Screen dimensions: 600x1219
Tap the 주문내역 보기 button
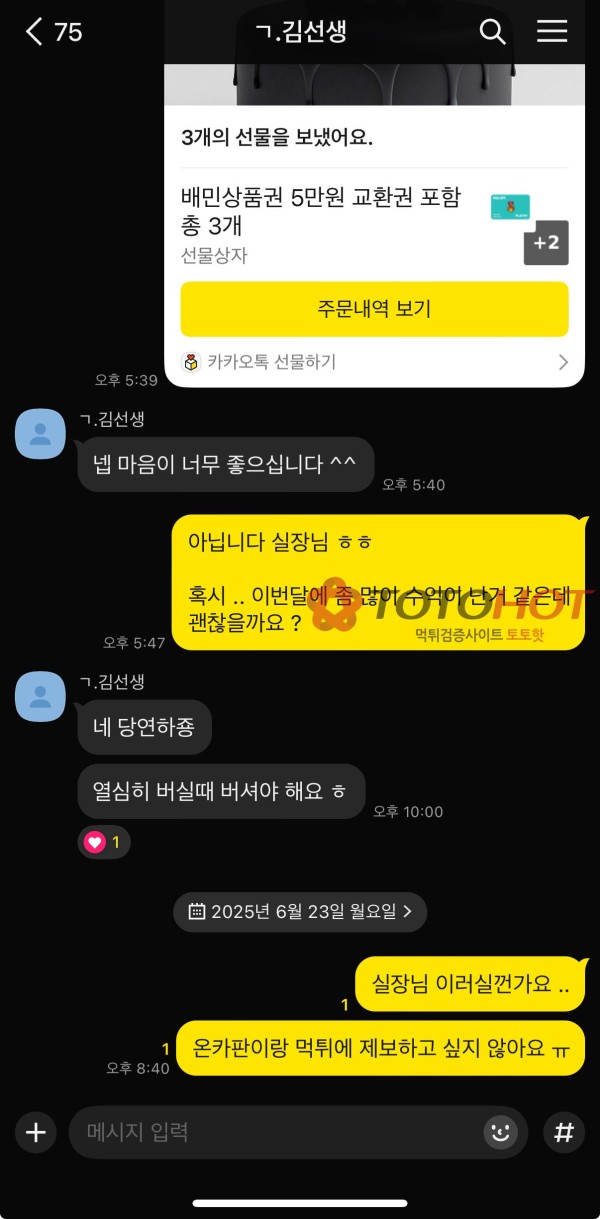[x=374, y=309]
